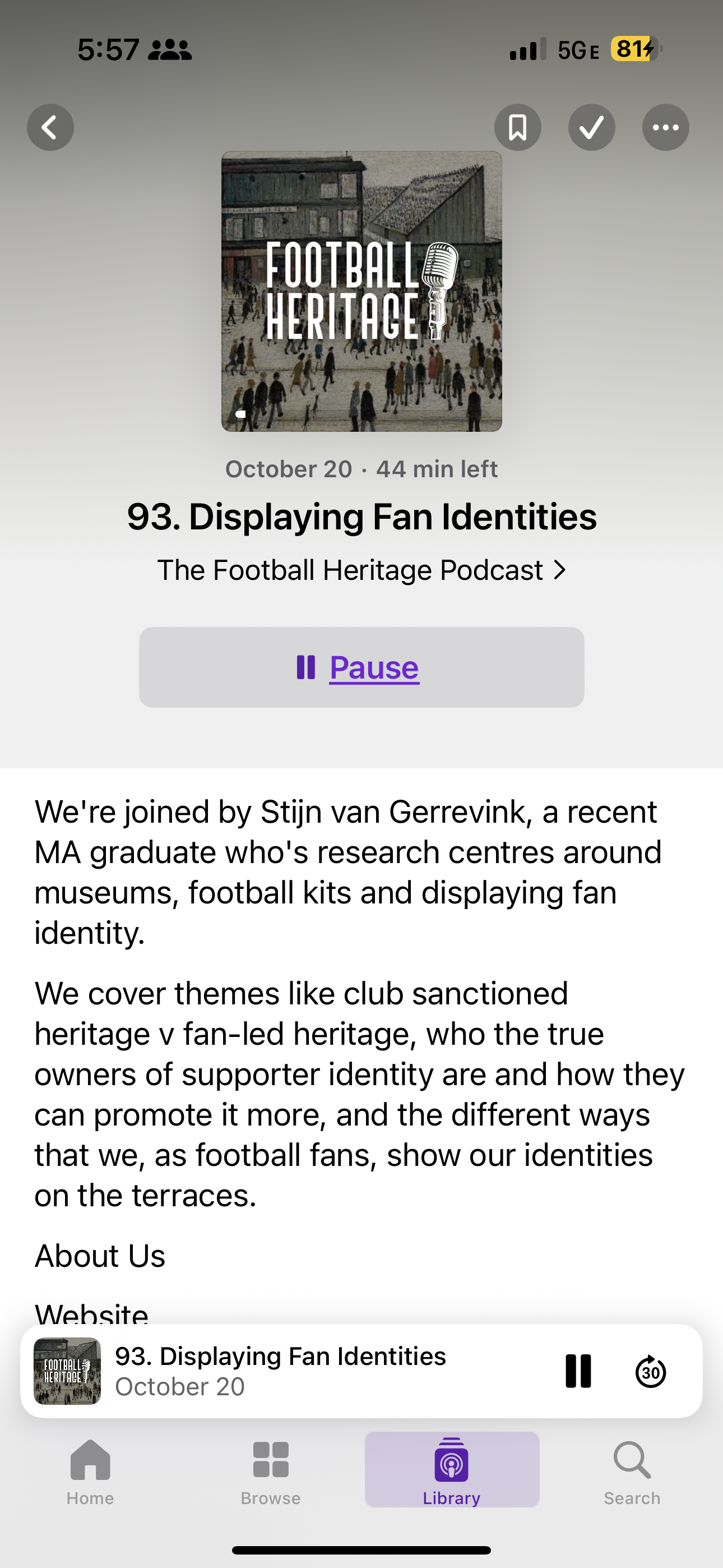
Task: Switch to the Home tab
Action: click(x=90, y=1470)
